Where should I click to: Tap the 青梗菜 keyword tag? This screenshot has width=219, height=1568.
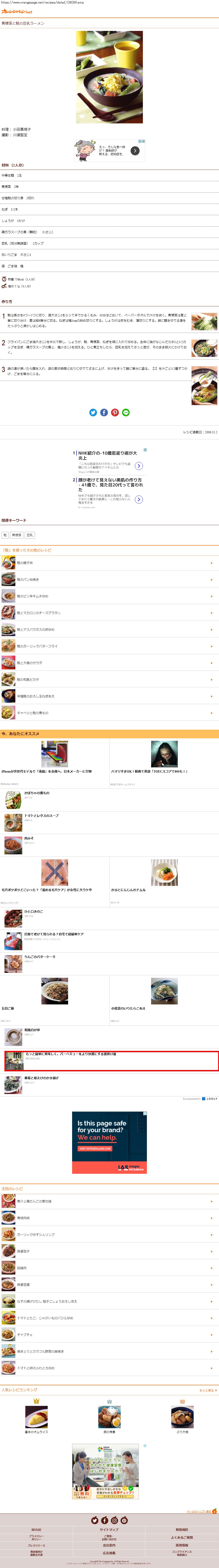coord(16,535)
